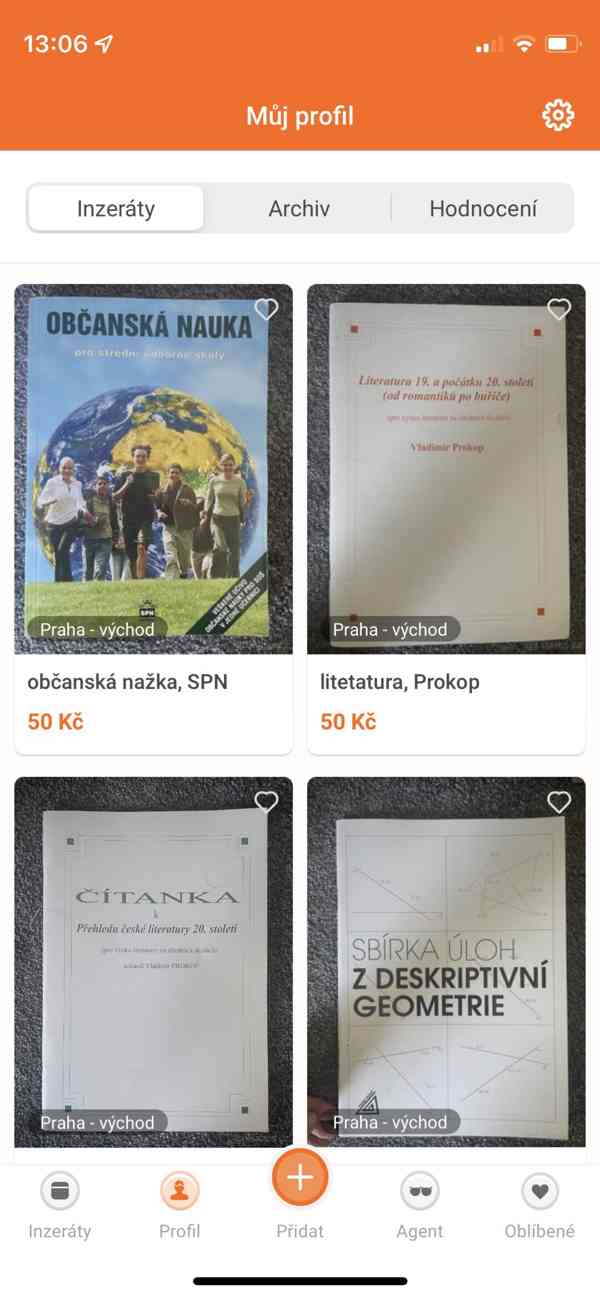This screenshot has height=1298, width=600.
Task: Open the Agent tab
Action: [419, 1206]
